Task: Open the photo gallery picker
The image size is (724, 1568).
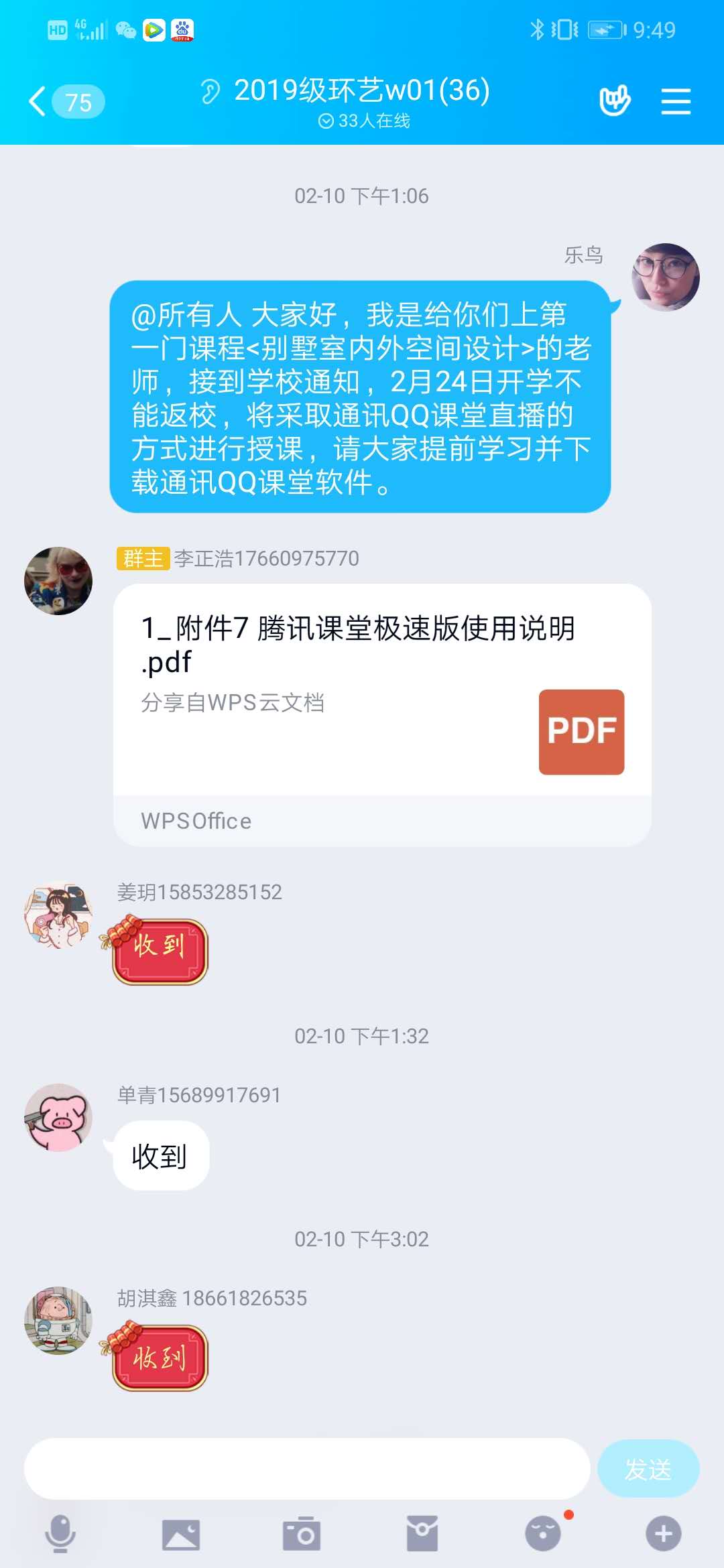Action: 181,1533
